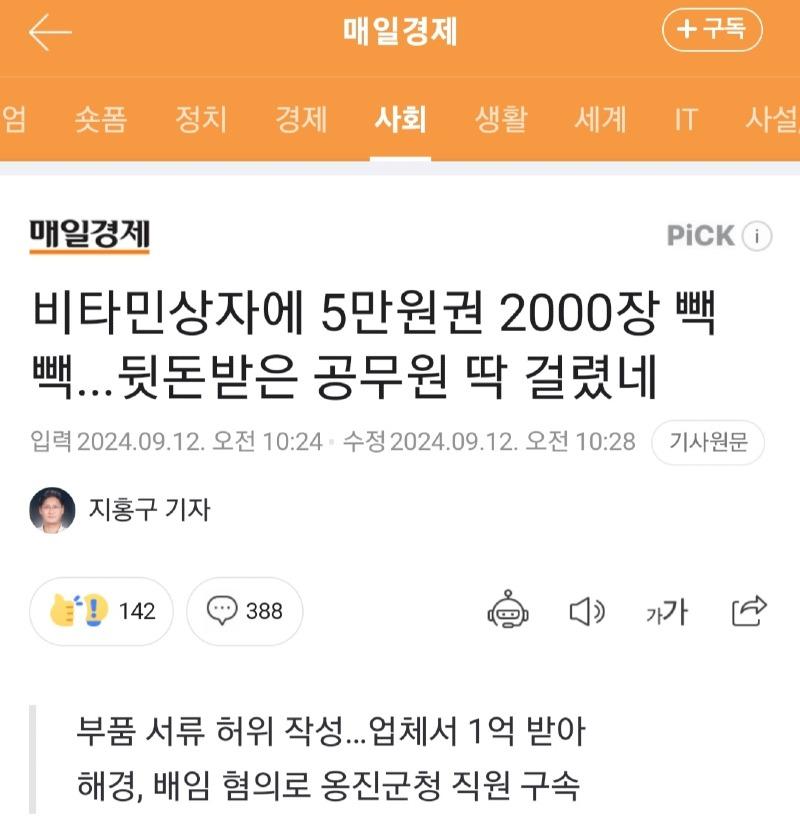Listen to the article with speaker icon

click(x=586, y=610)
